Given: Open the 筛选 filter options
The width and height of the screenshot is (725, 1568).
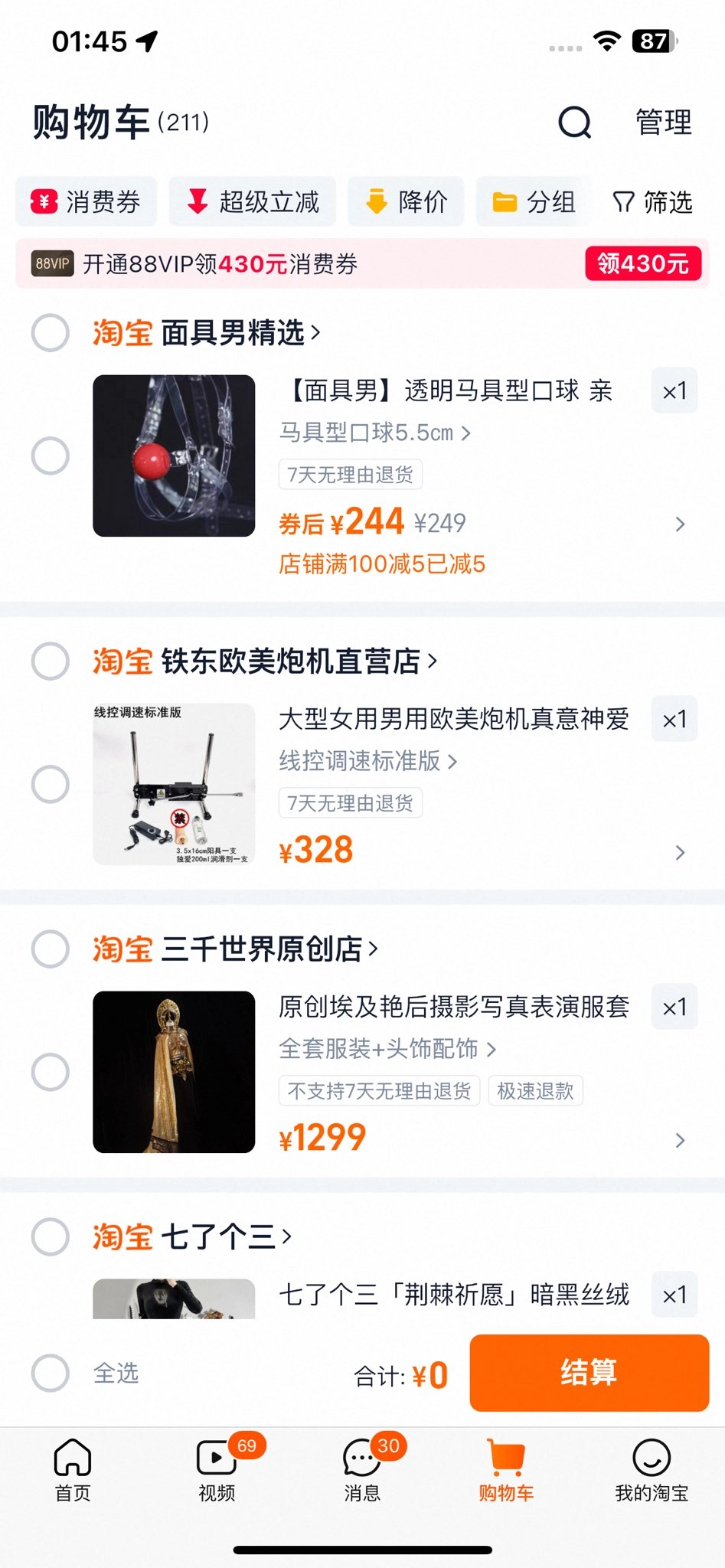Looking at the screenshot, I should (652, 202).
